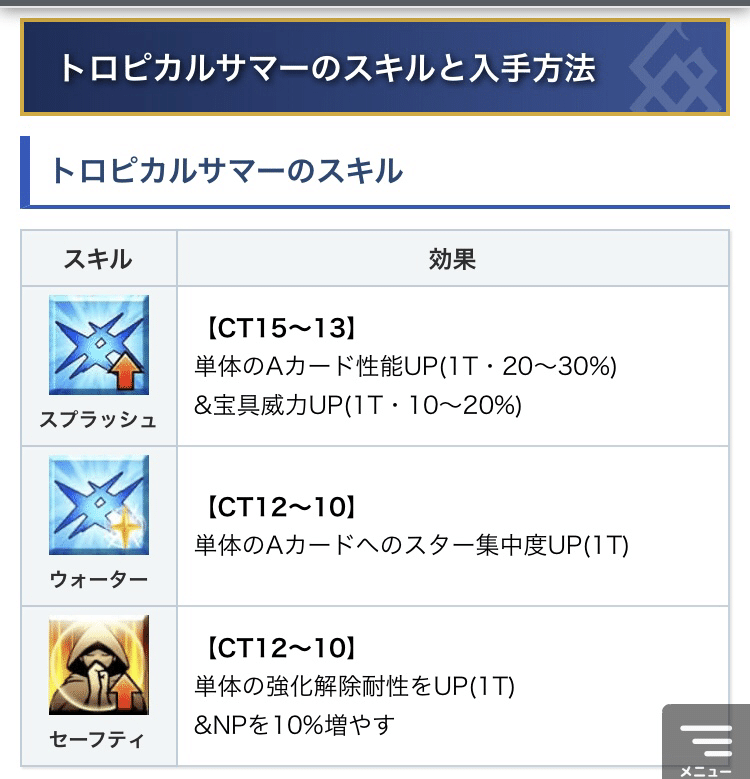Open the メニュー hamburger menu button
Screen dimensions: 750x779
pos(707,743)
